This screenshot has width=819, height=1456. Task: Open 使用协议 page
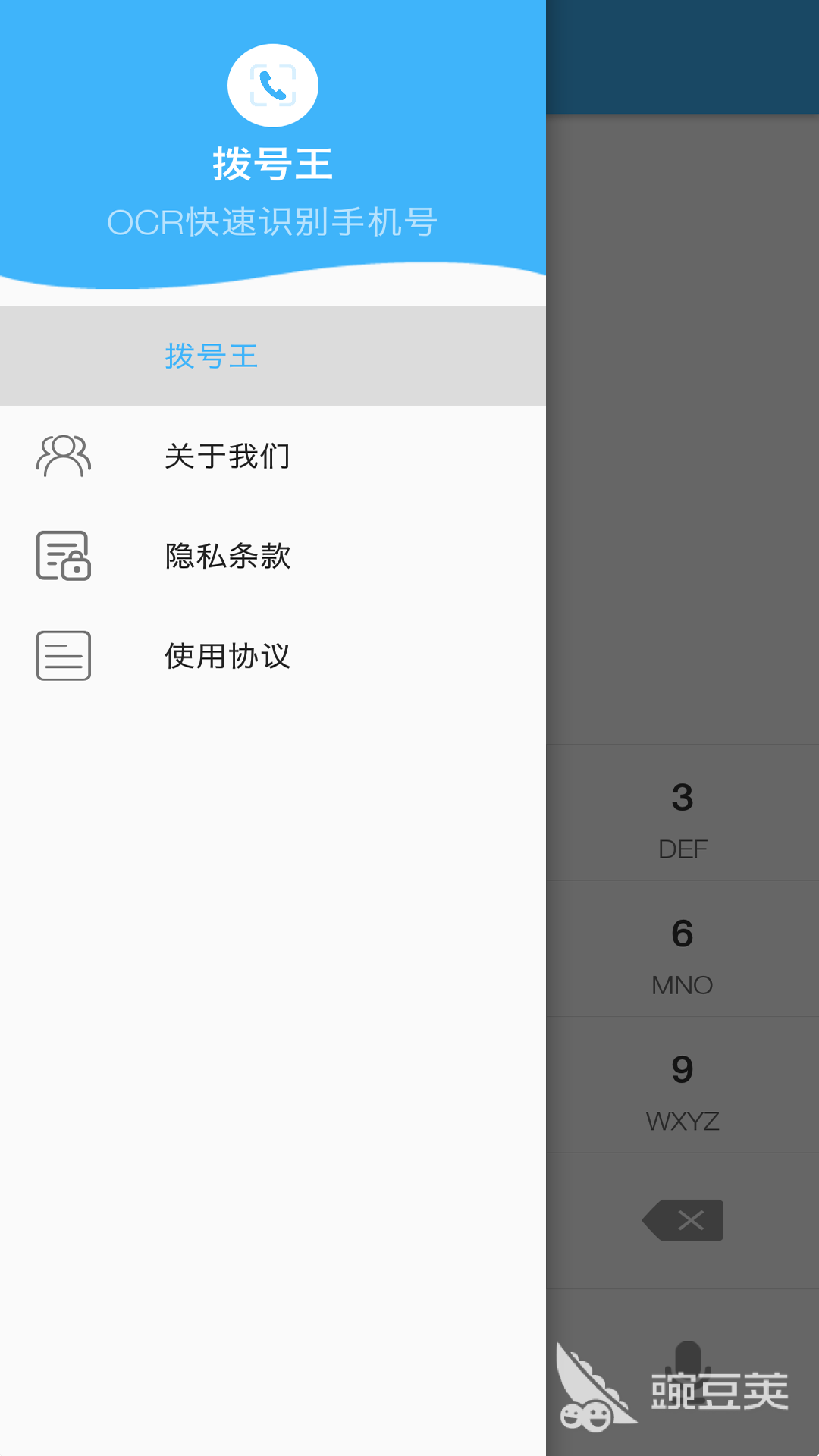pos(273,656)
